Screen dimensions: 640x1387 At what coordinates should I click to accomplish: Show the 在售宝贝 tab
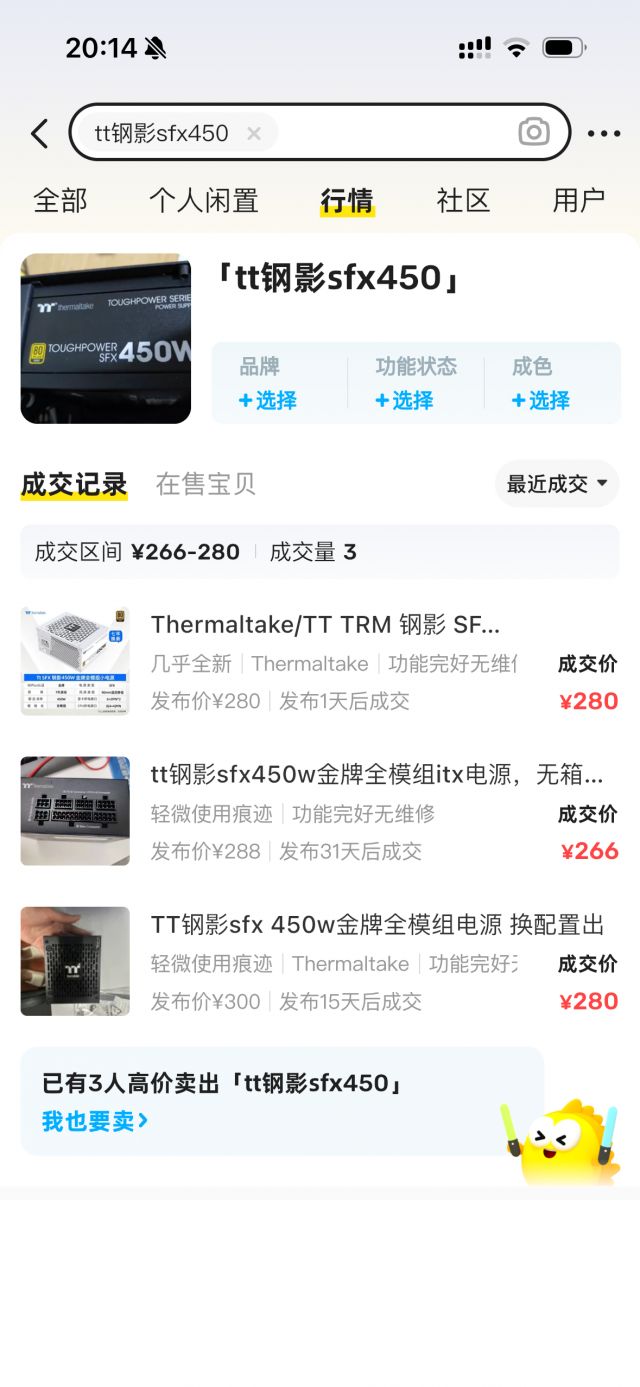205,484
